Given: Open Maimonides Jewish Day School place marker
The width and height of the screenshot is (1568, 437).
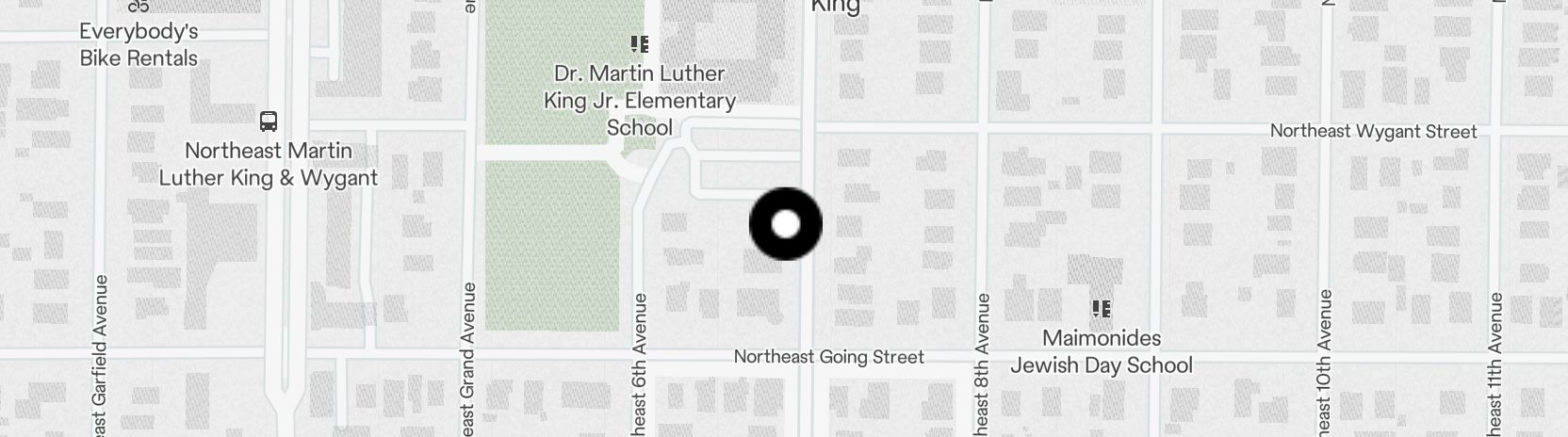Looking at the screenshot, I should coord(1100,309).
